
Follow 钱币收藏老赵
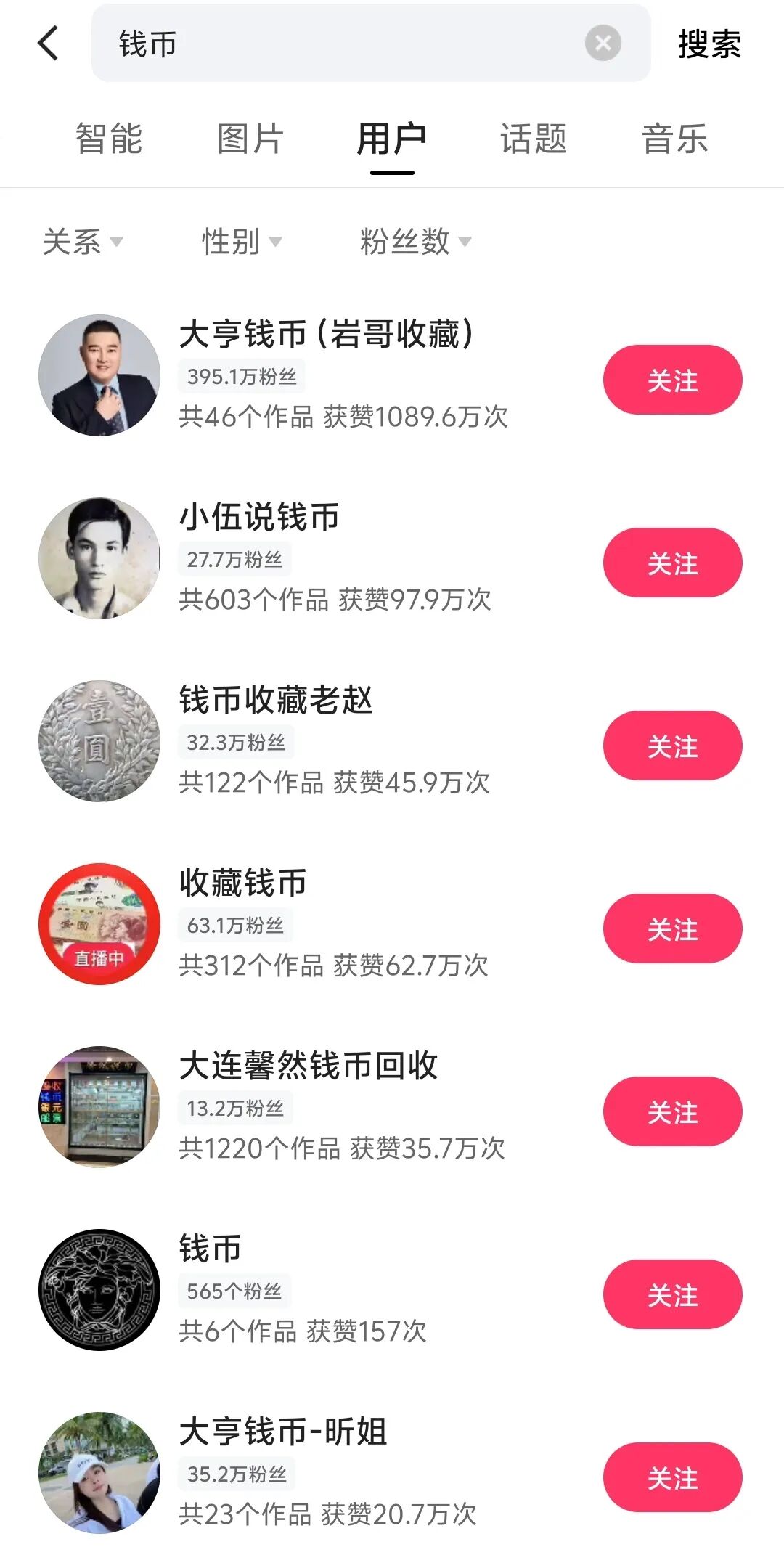pyautogui.click(x=672, y=746)
